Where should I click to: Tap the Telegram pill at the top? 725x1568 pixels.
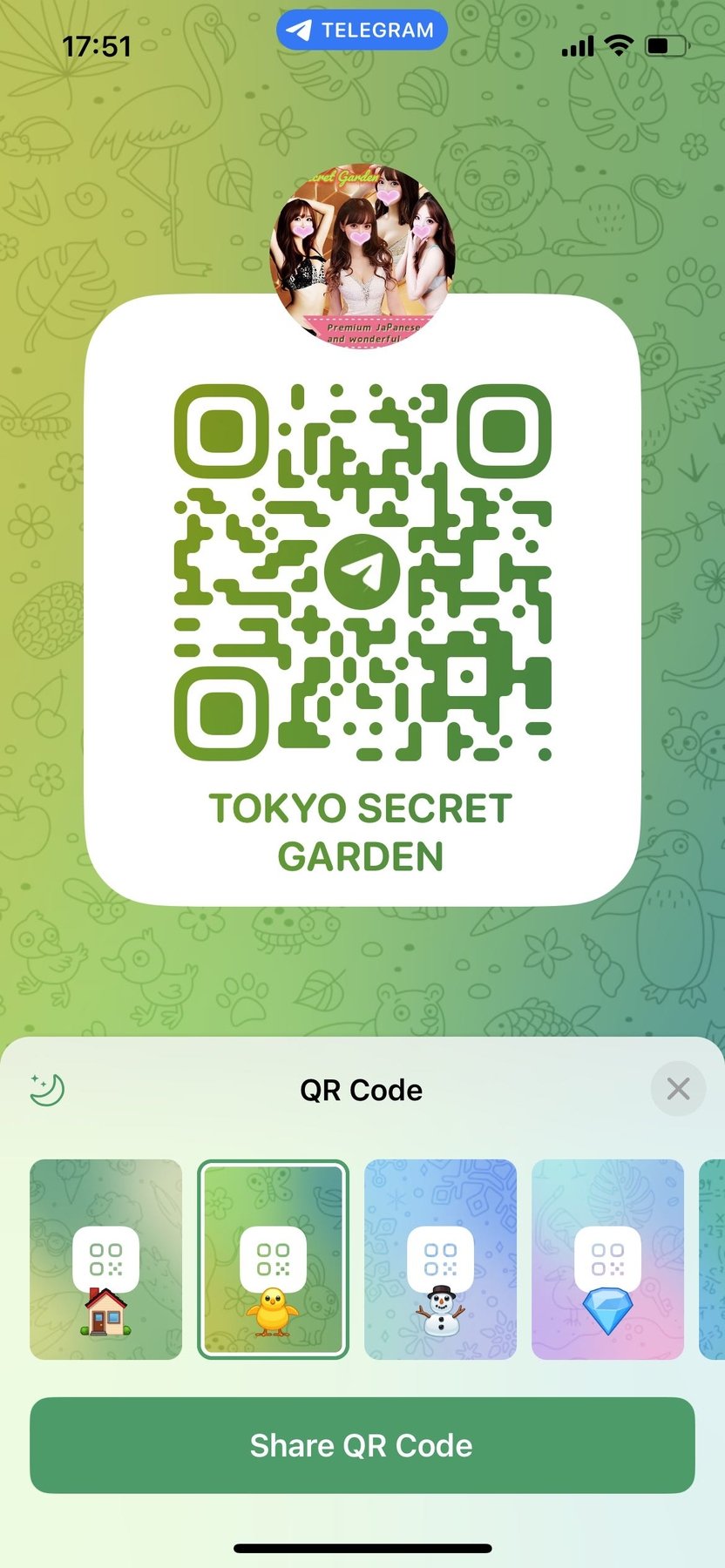pos(362,30)
